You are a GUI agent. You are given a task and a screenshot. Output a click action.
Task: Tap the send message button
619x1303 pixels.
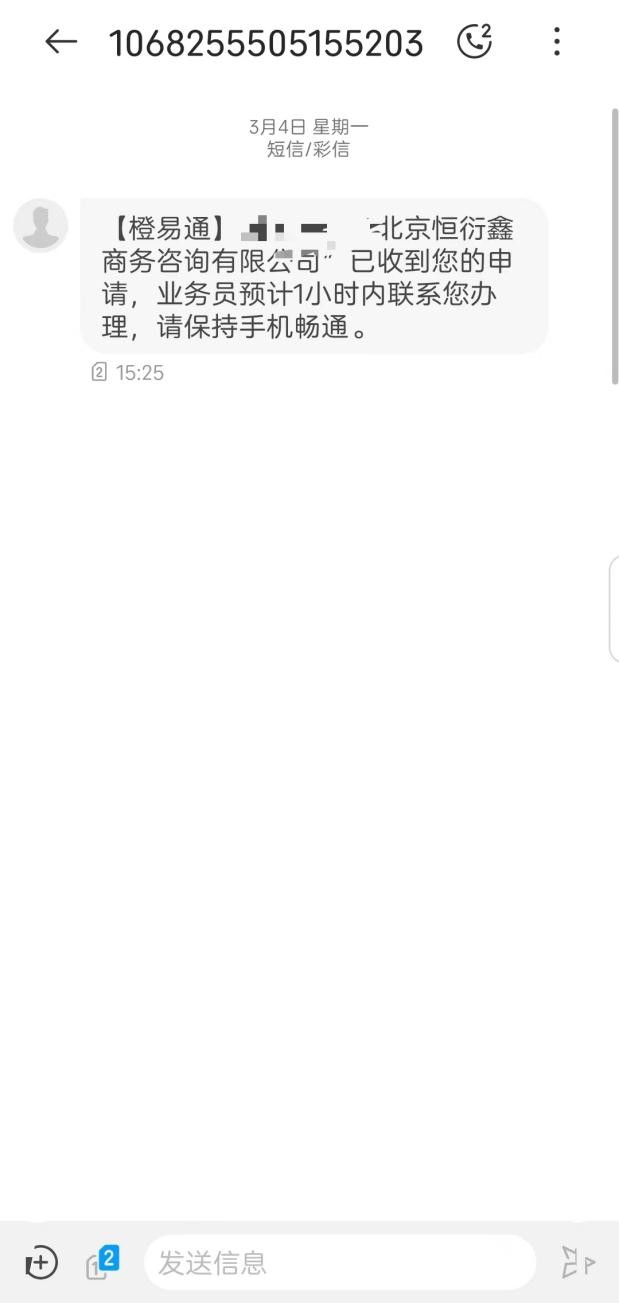[x=578, y=1263]
